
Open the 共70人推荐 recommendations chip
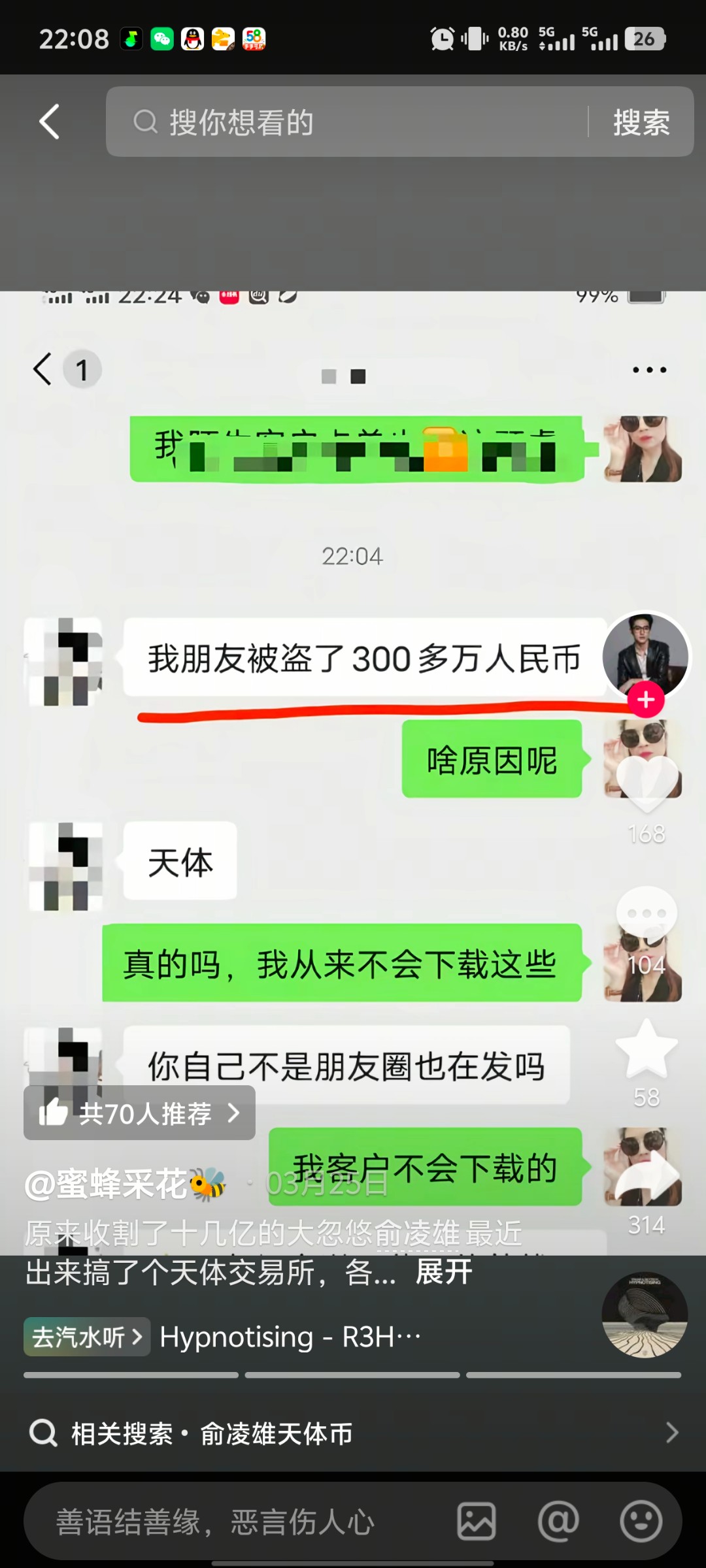[139, 1113]
